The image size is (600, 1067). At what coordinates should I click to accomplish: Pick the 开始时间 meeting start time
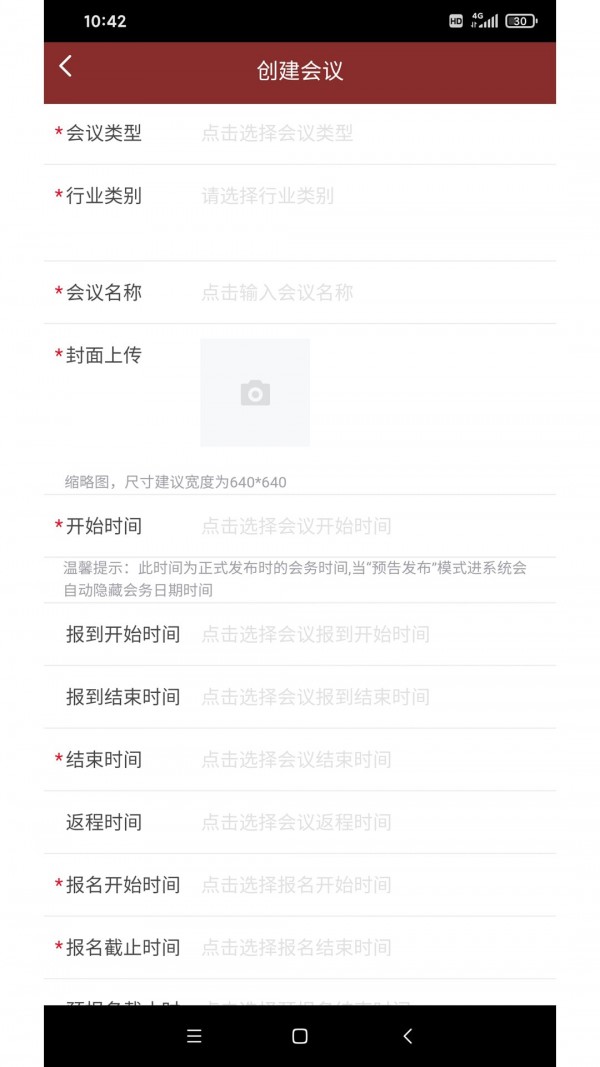point(296,526)
